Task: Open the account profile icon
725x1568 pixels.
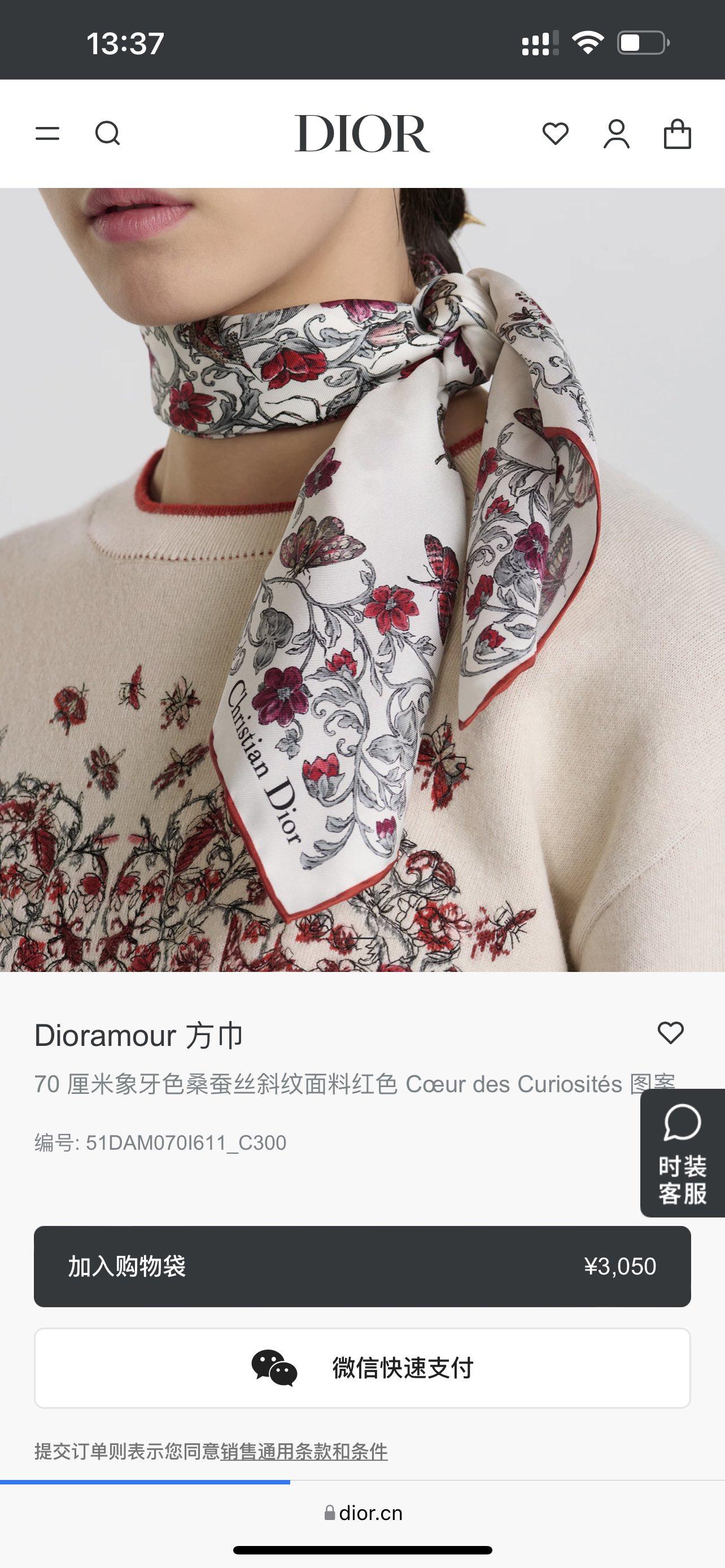Action: coord(616,134)
